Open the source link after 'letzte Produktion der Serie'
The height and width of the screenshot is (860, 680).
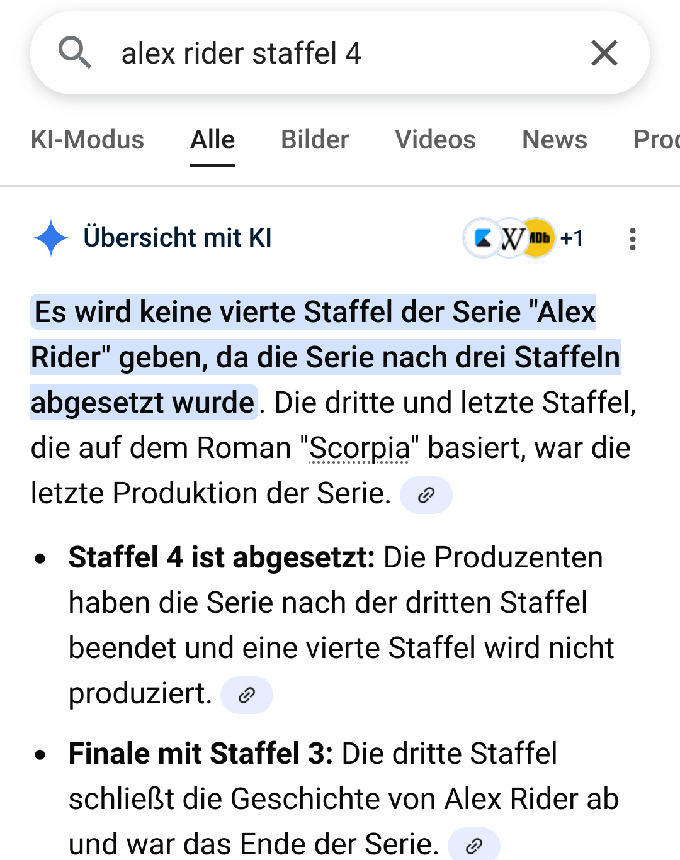pos(426,495)
